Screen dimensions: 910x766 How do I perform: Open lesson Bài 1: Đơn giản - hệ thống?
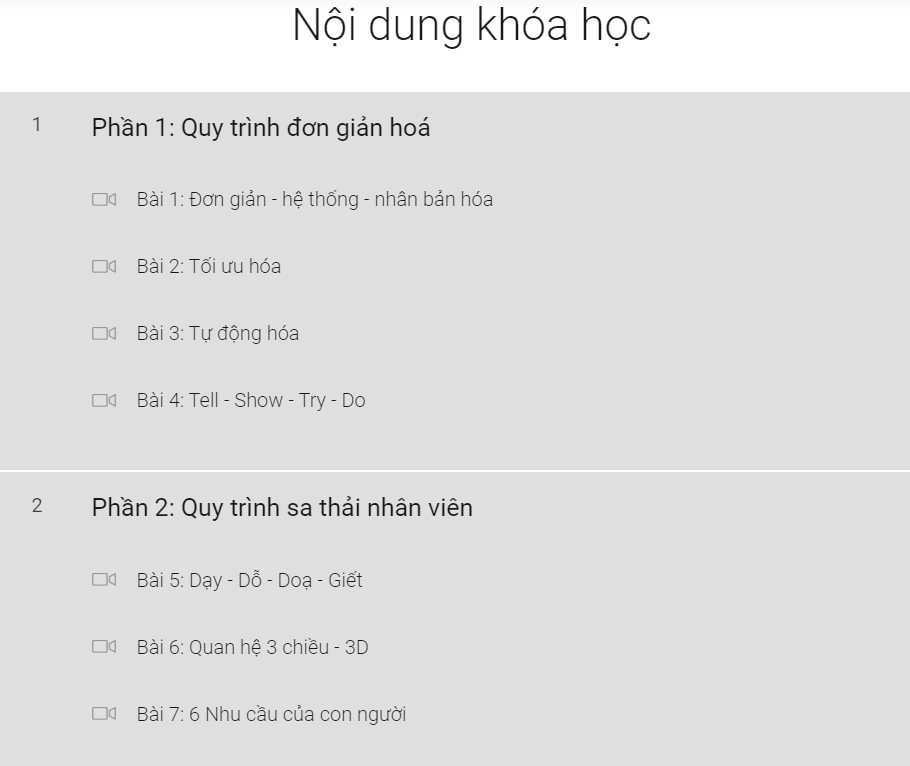314,199
